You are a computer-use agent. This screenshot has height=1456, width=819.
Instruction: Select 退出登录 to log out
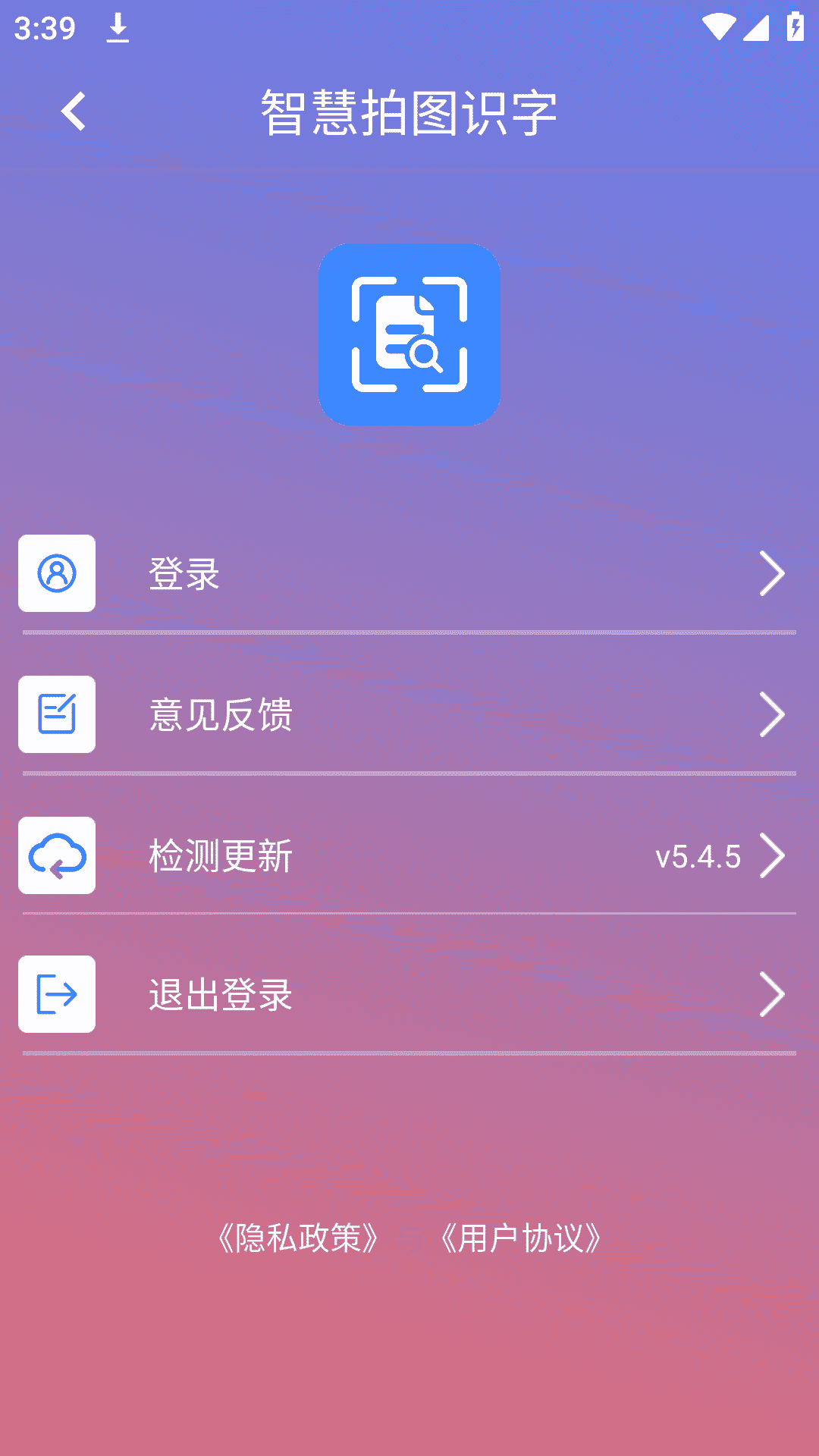pyautogui.click(x=409, y=994)
